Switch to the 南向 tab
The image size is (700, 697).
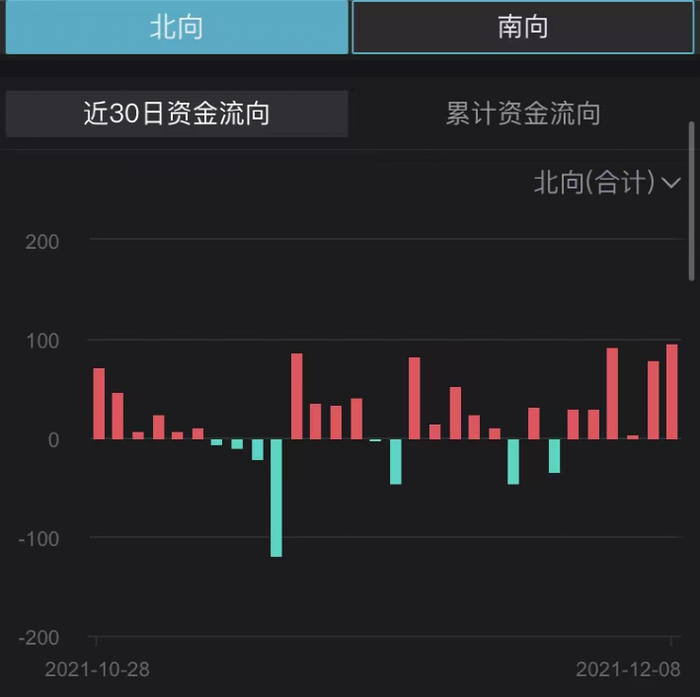click(x=523, y=27)
